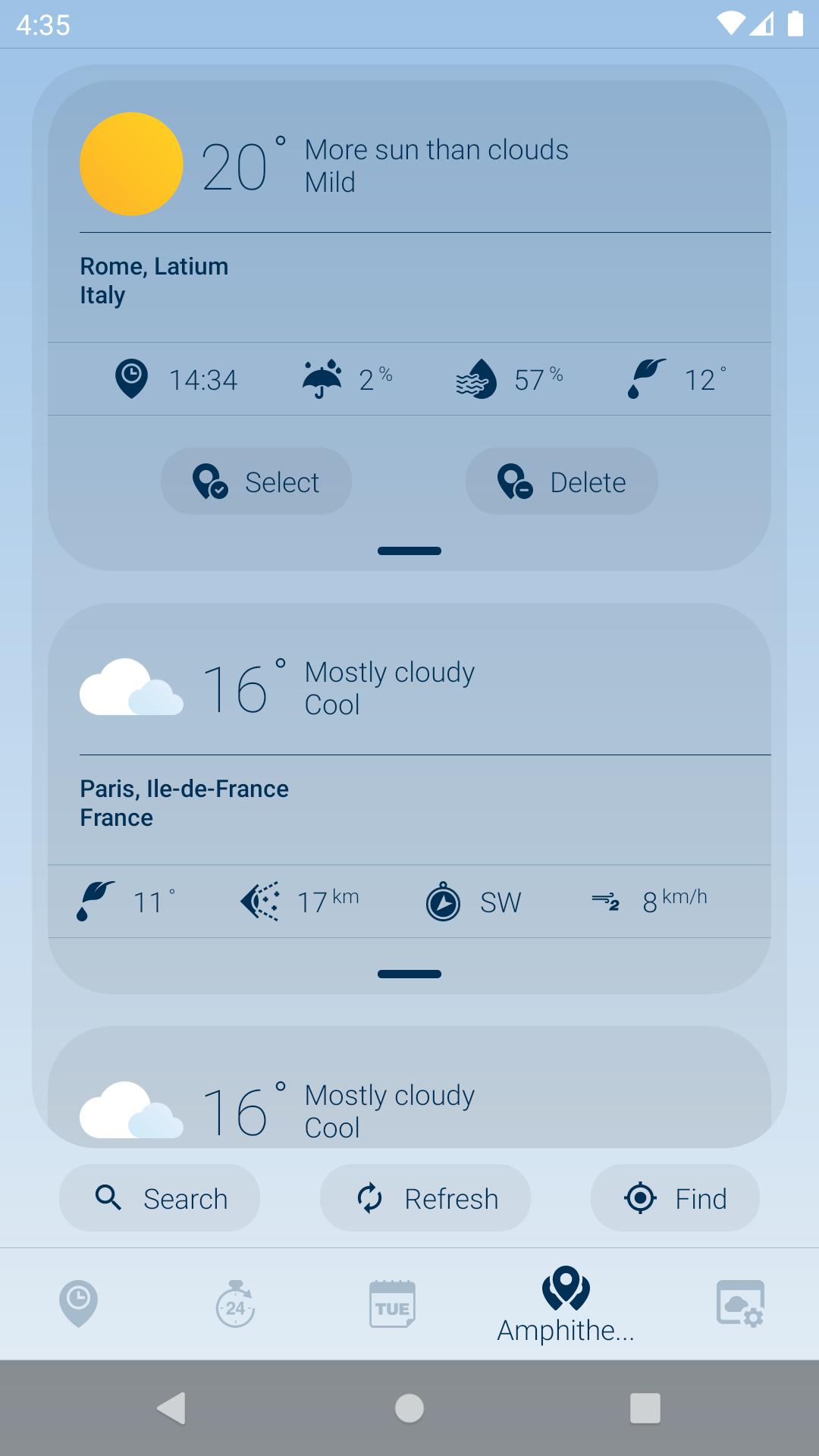Delete the Rome location
Image resolution: width=819 pixels, height=1456 pixels.
561,482
